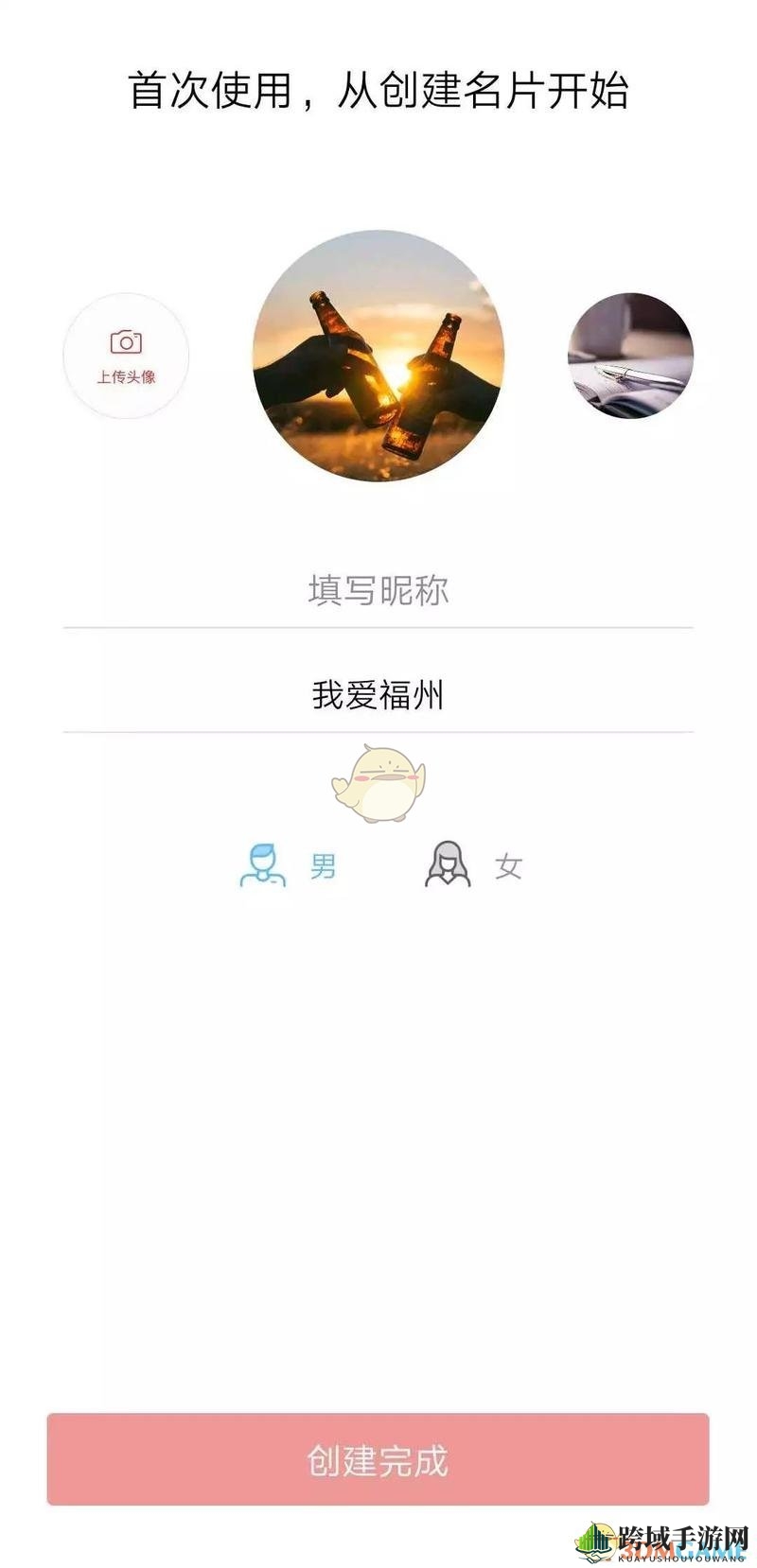Select the beer bottles avatar
Viewport: 757px width, 1568px height.
tap(378, 356)
